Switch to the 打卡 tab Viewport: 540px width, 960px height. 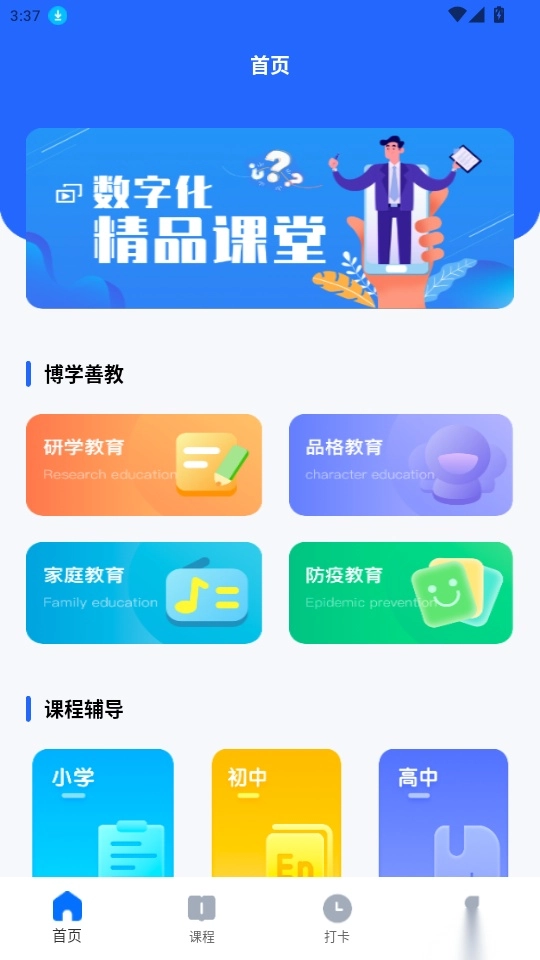tap(337, 918)
